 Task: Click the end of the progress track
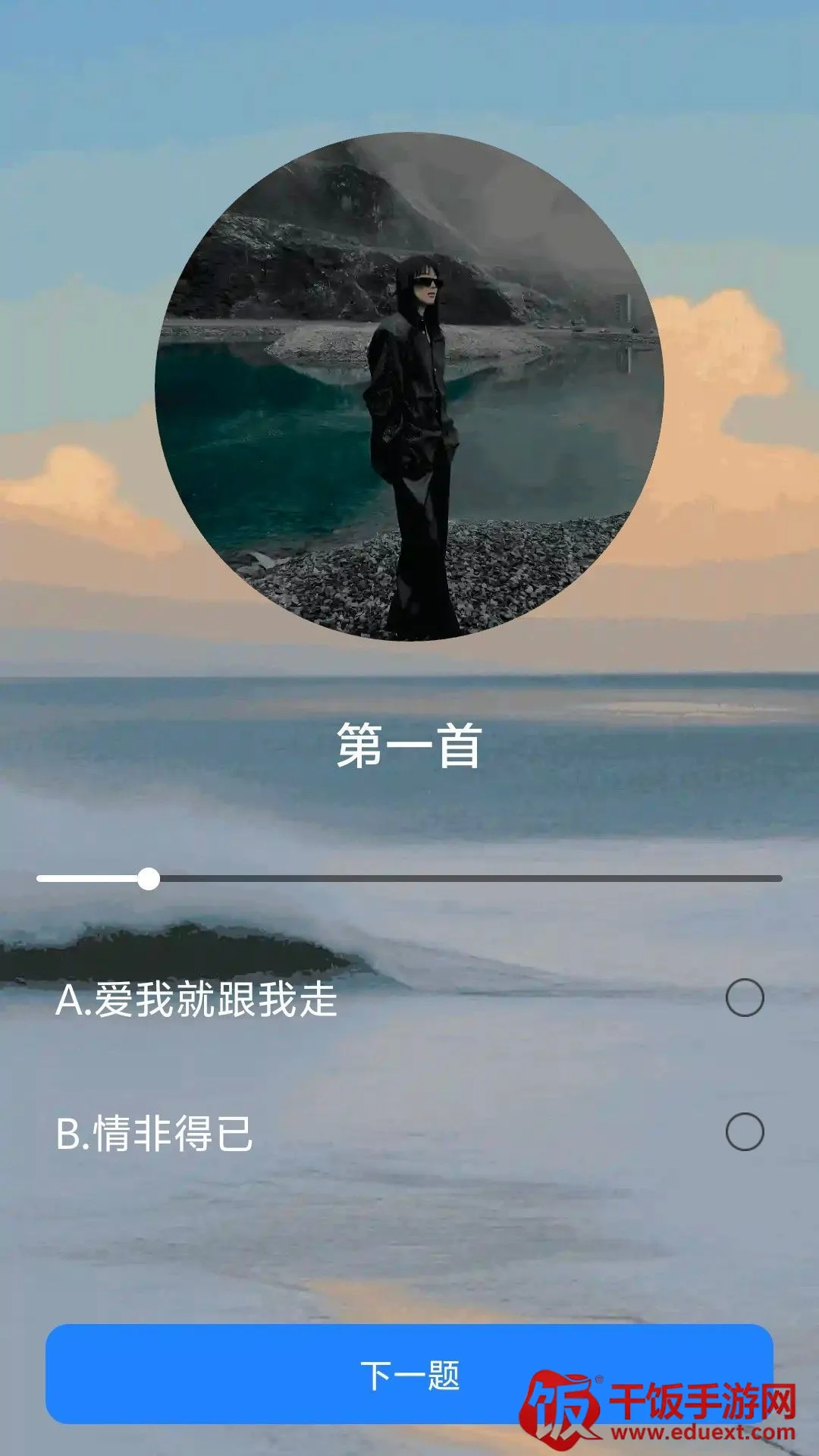click(777, 878)
